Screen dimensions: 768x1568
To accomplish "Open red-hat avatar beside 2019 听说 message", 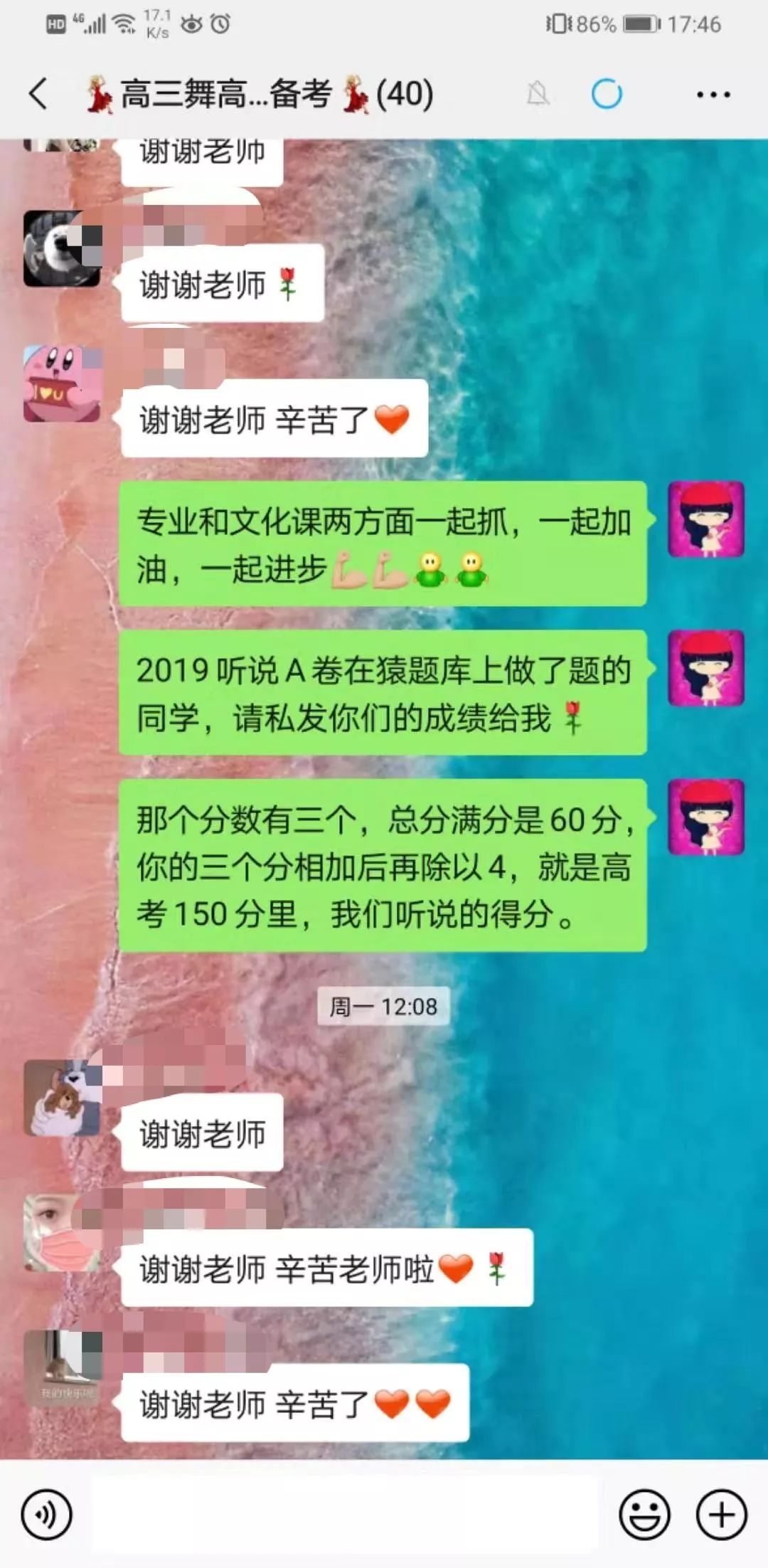I will pos(706,668).
